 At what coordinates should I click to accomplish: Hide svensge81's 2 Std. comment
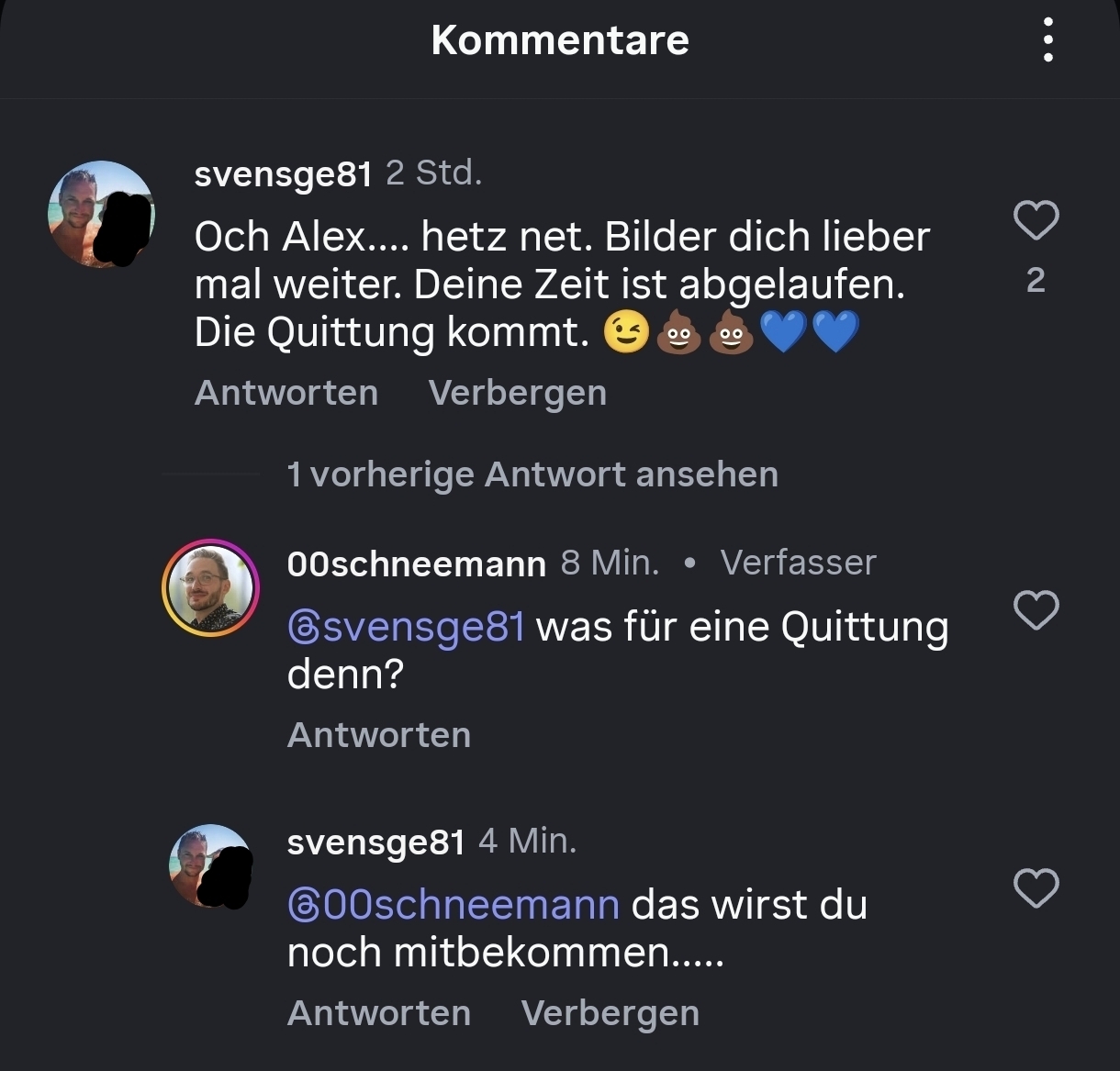517,393
